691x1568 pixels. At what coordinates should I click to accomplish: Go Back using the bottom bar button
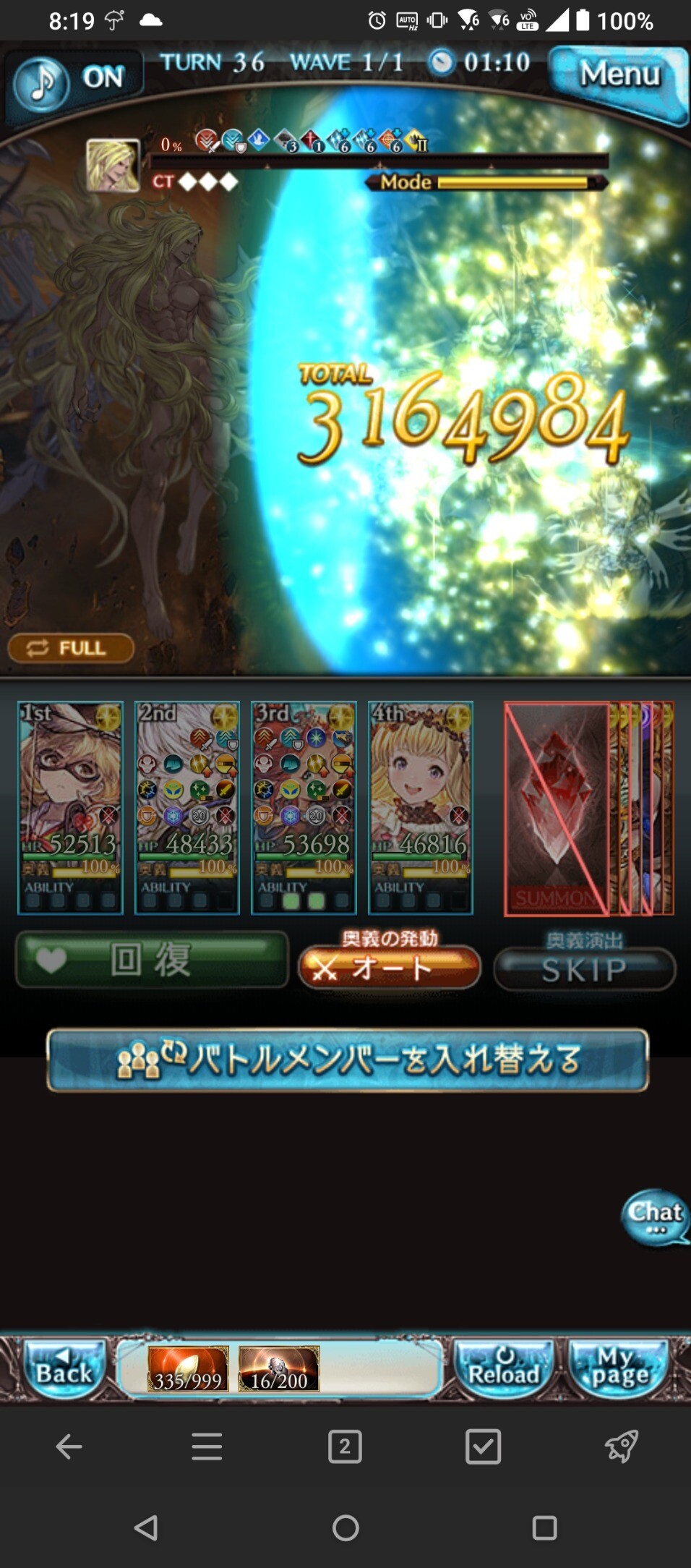(x=64, y=1367)
